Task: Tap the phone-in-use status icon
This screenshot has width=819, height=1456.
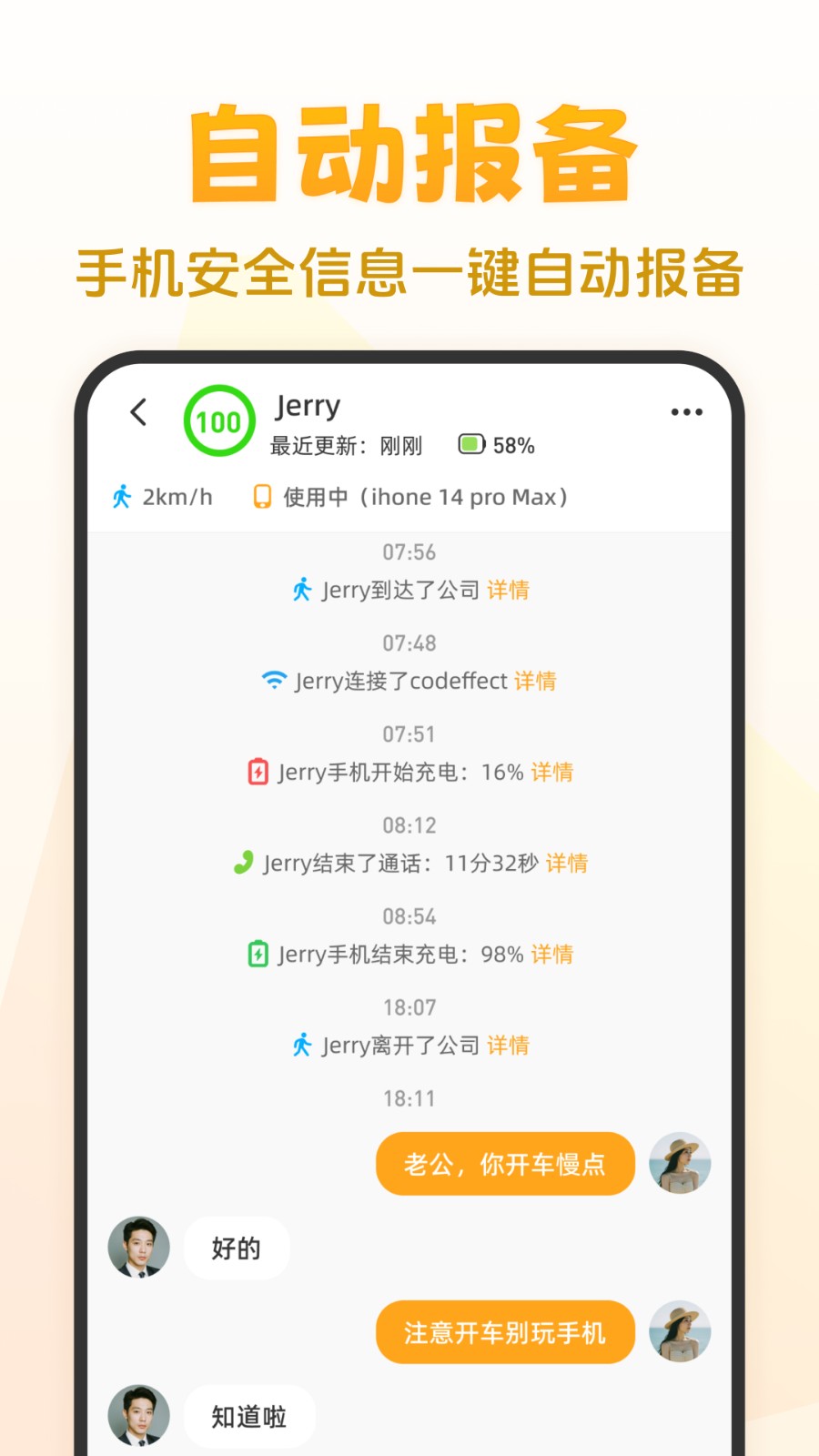Action: pos(263,497)
